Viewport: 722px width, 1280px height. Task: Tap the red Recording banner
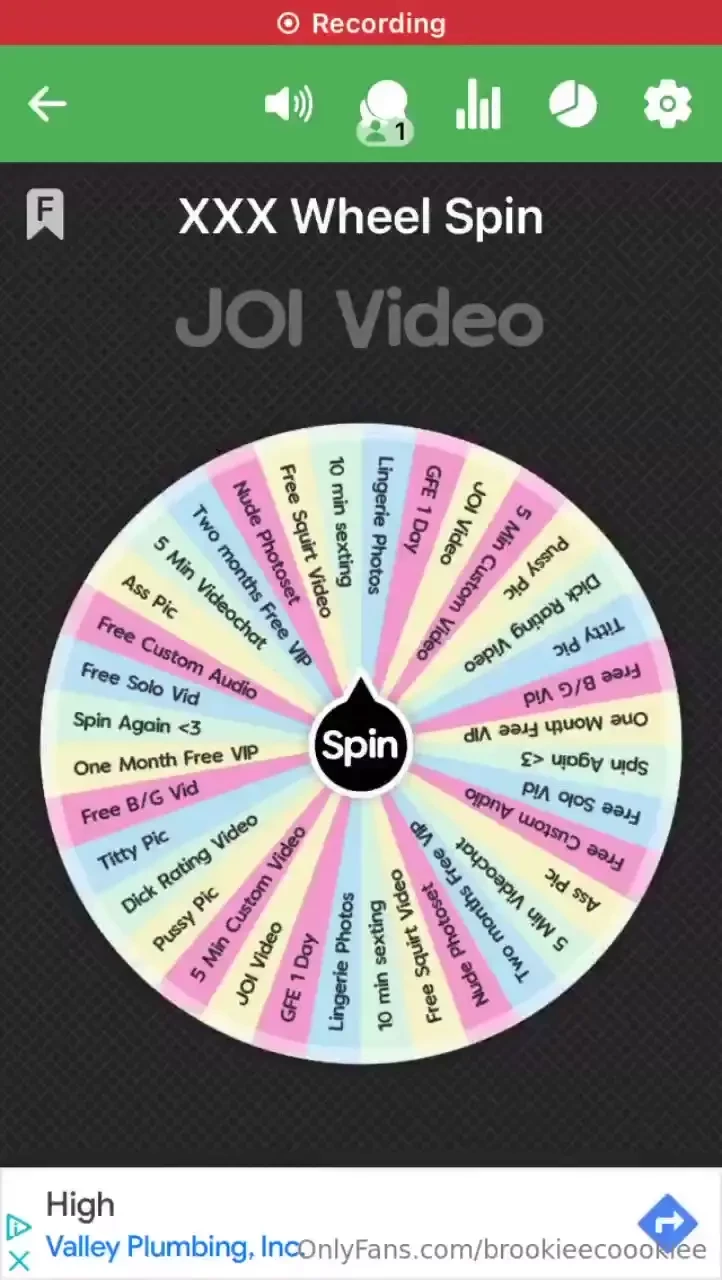click(361, 23)
